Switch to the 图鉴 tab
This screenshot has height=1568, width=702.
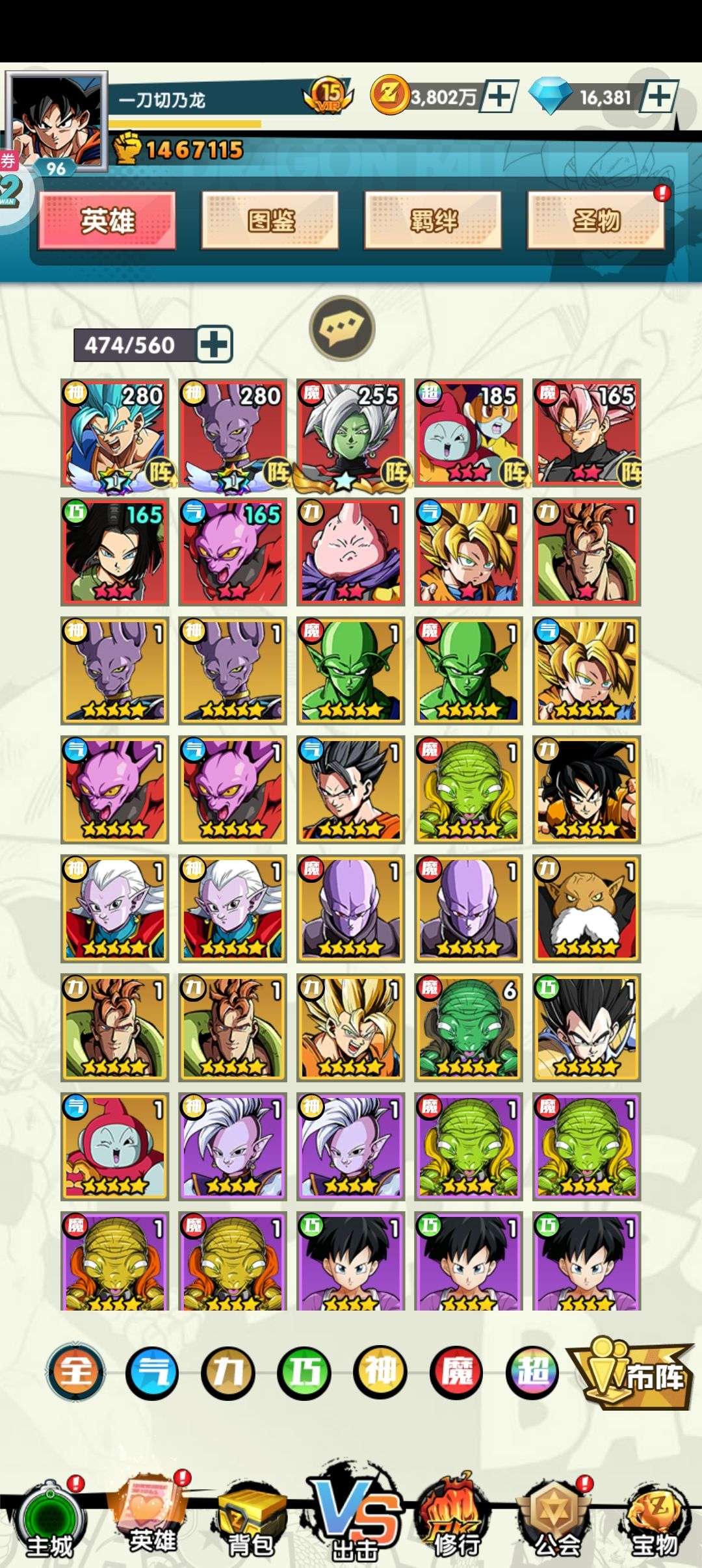click(270, 220)
